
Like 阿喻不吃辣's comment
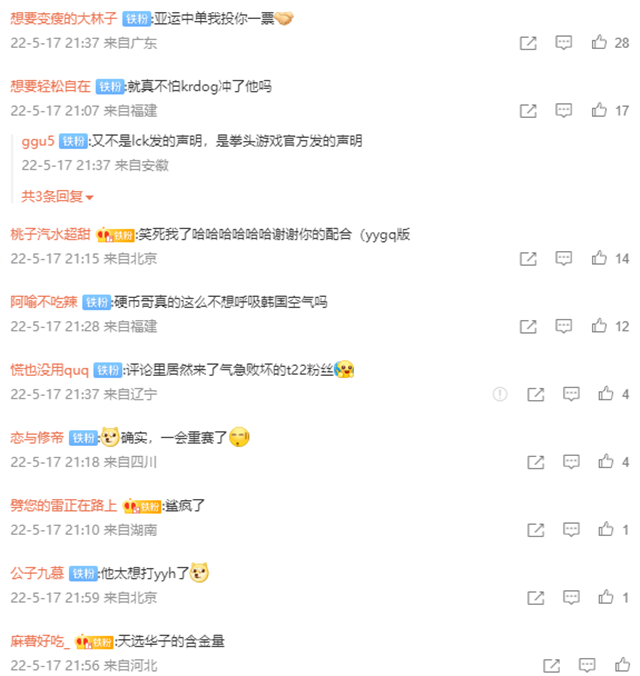pos(599,326)
